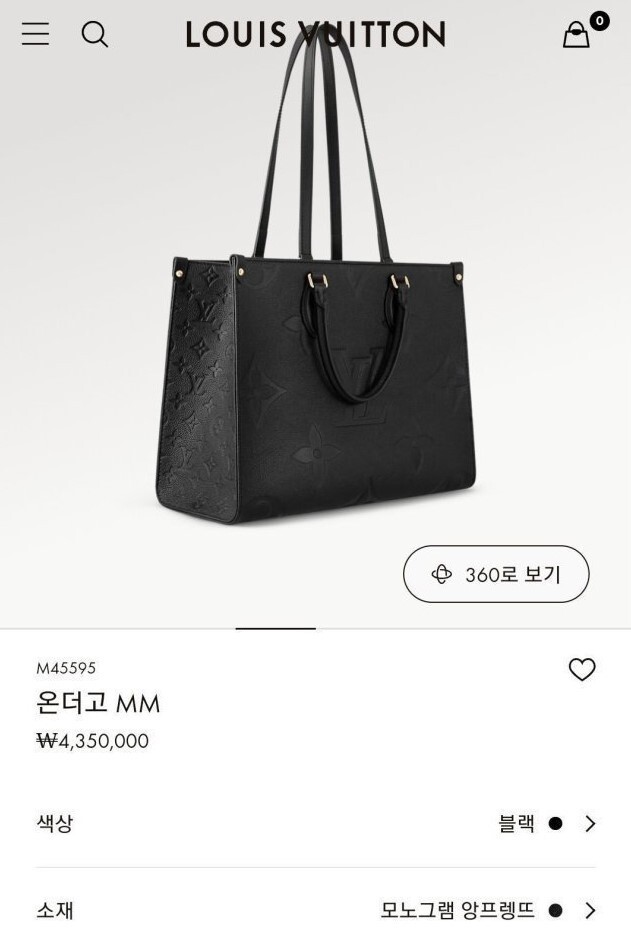This screenshot has height=941, width=631.
Task: Open the search icon
Action: 95,34
